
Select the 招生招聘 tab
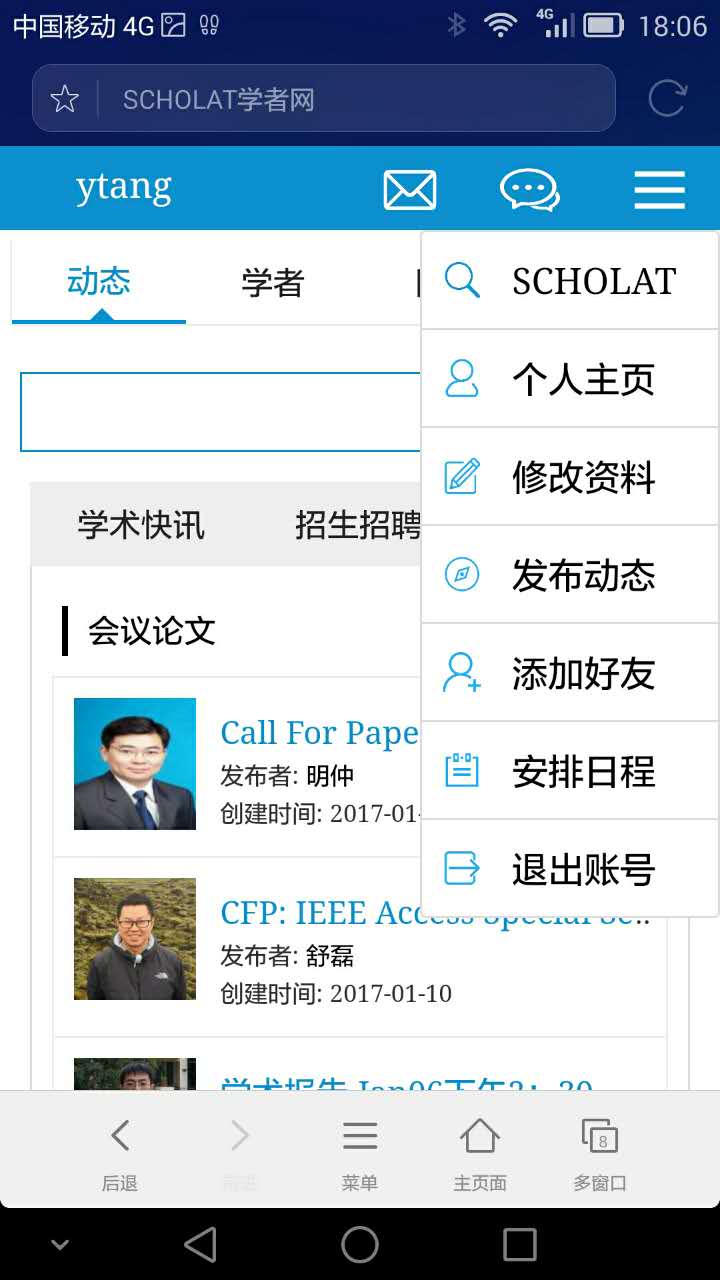click(357, 524)
